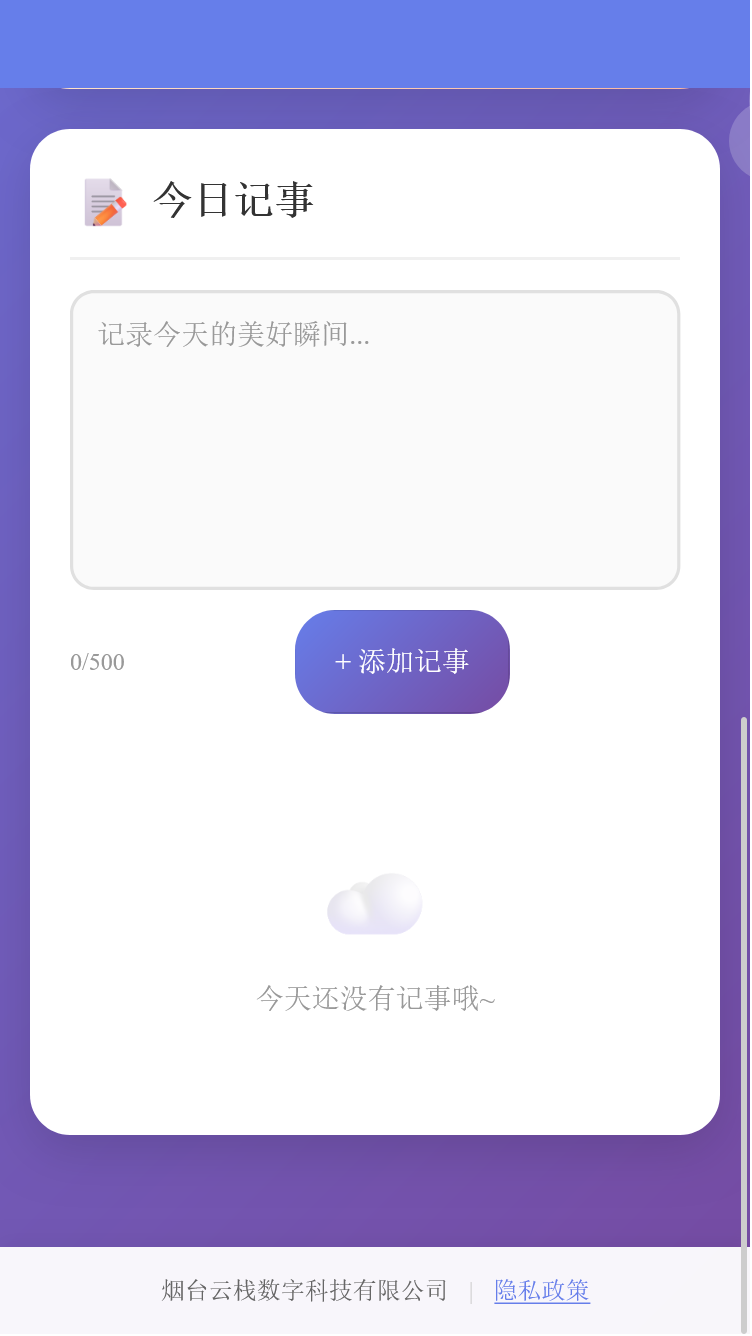
Task: Select the footer text 烟台云栈数字科技有限公司
Action: pos(305,1290)
